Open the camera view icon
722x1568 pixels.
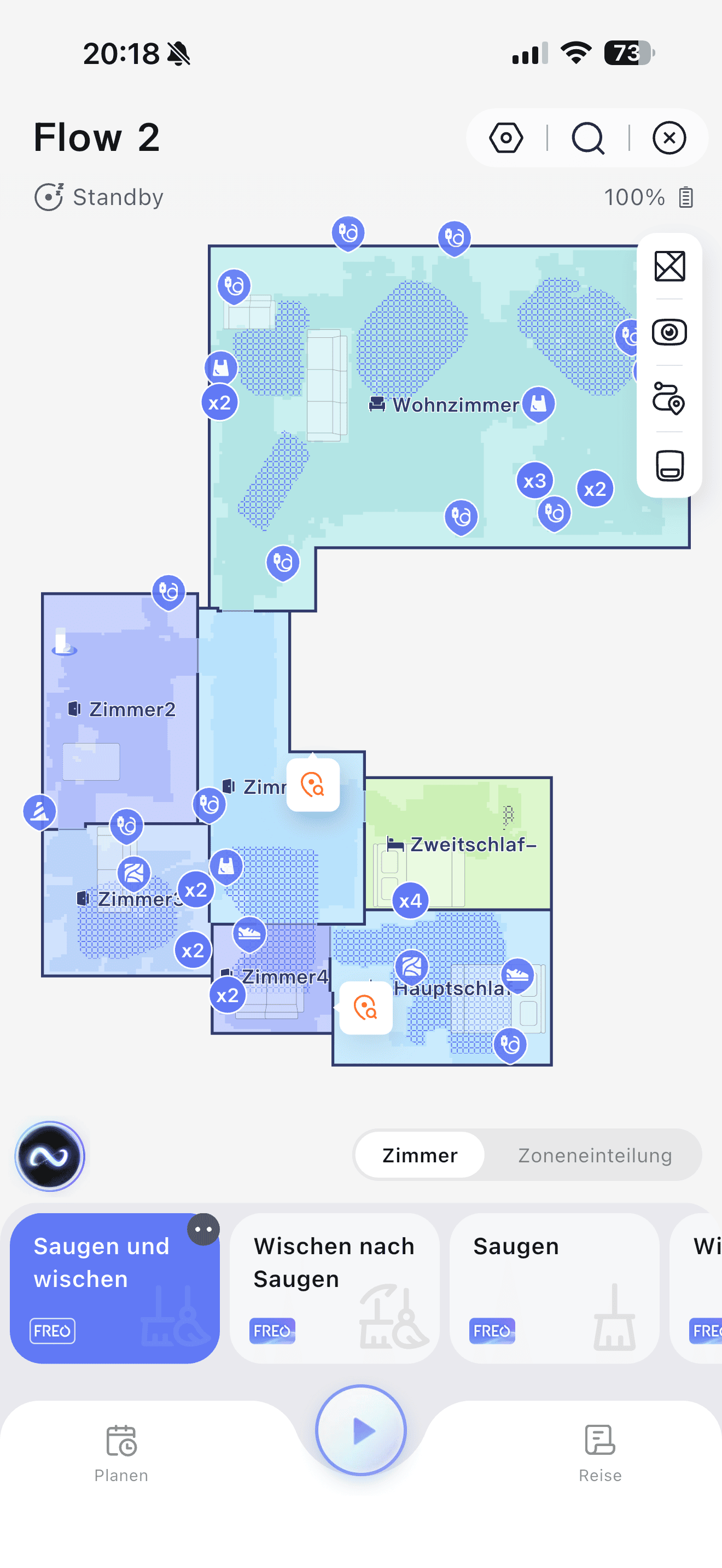pos(669,332)
